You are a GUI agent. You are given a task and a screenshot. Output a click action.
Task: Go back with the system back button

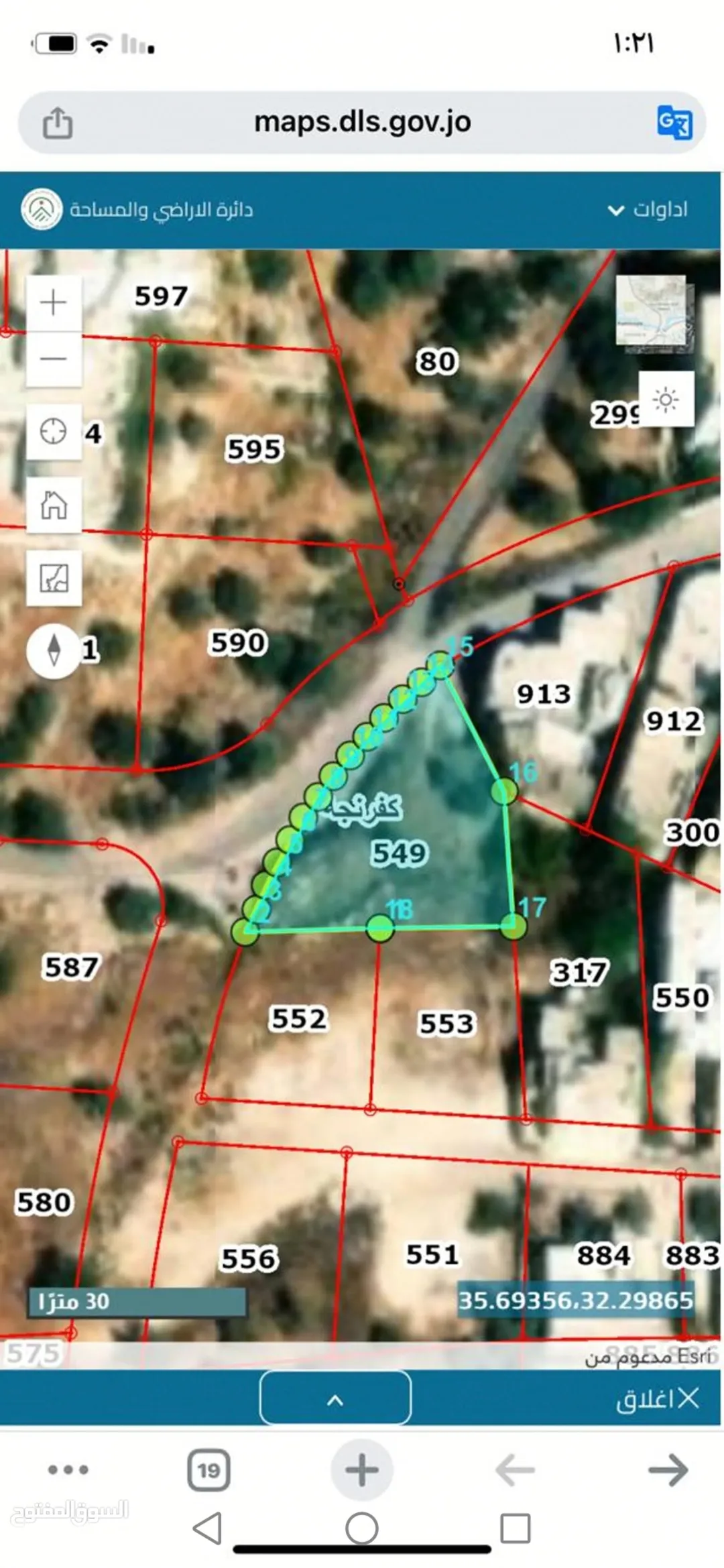(x=207, y=1529)
